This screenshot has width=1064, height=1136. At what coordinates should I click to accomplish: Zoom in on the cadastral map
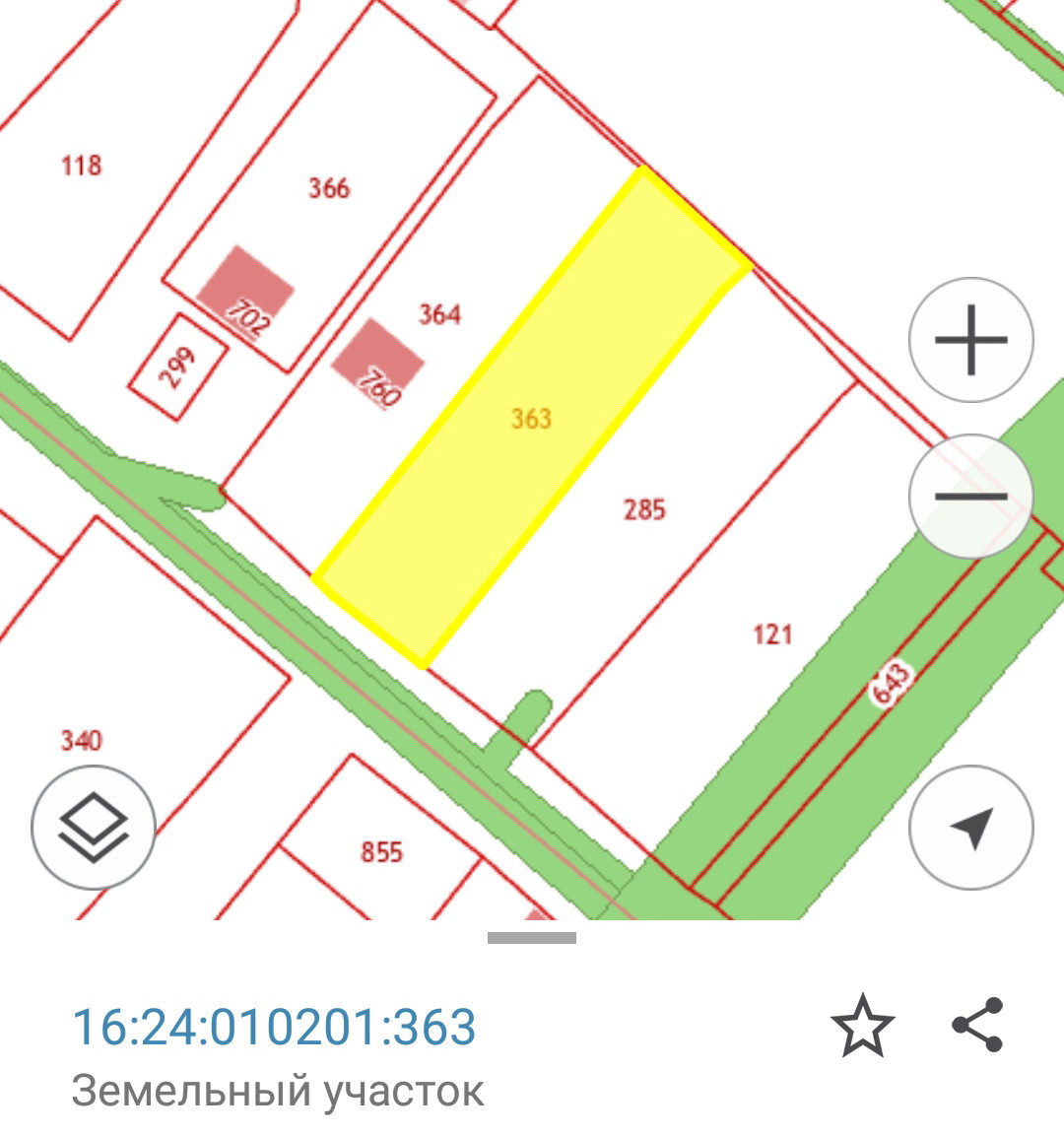tap(970, 340)
